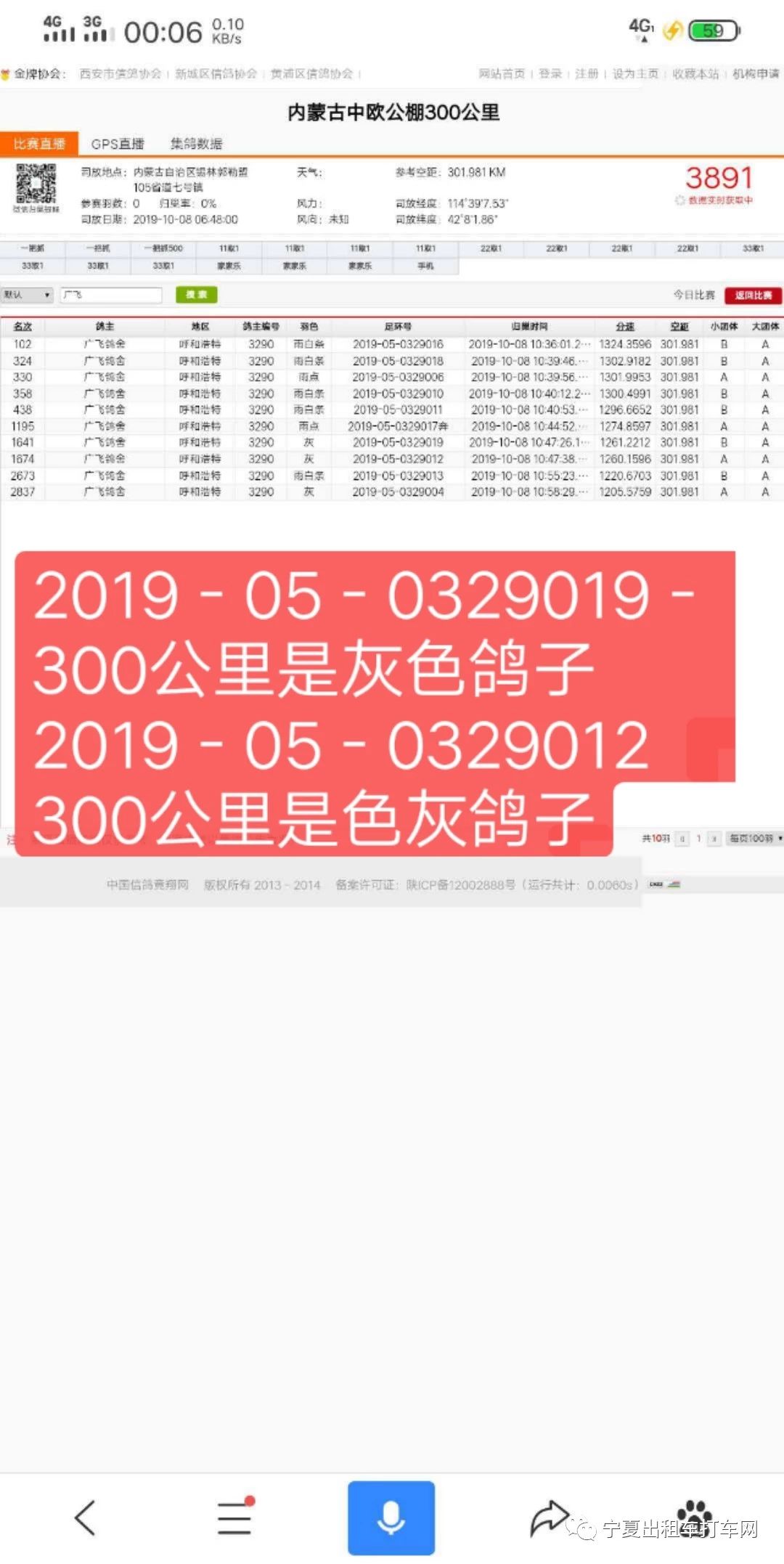The width and height of the screenshot is (784, 1564).
Task: Select the 一把抓500 category tab
Action: point(163,248)
